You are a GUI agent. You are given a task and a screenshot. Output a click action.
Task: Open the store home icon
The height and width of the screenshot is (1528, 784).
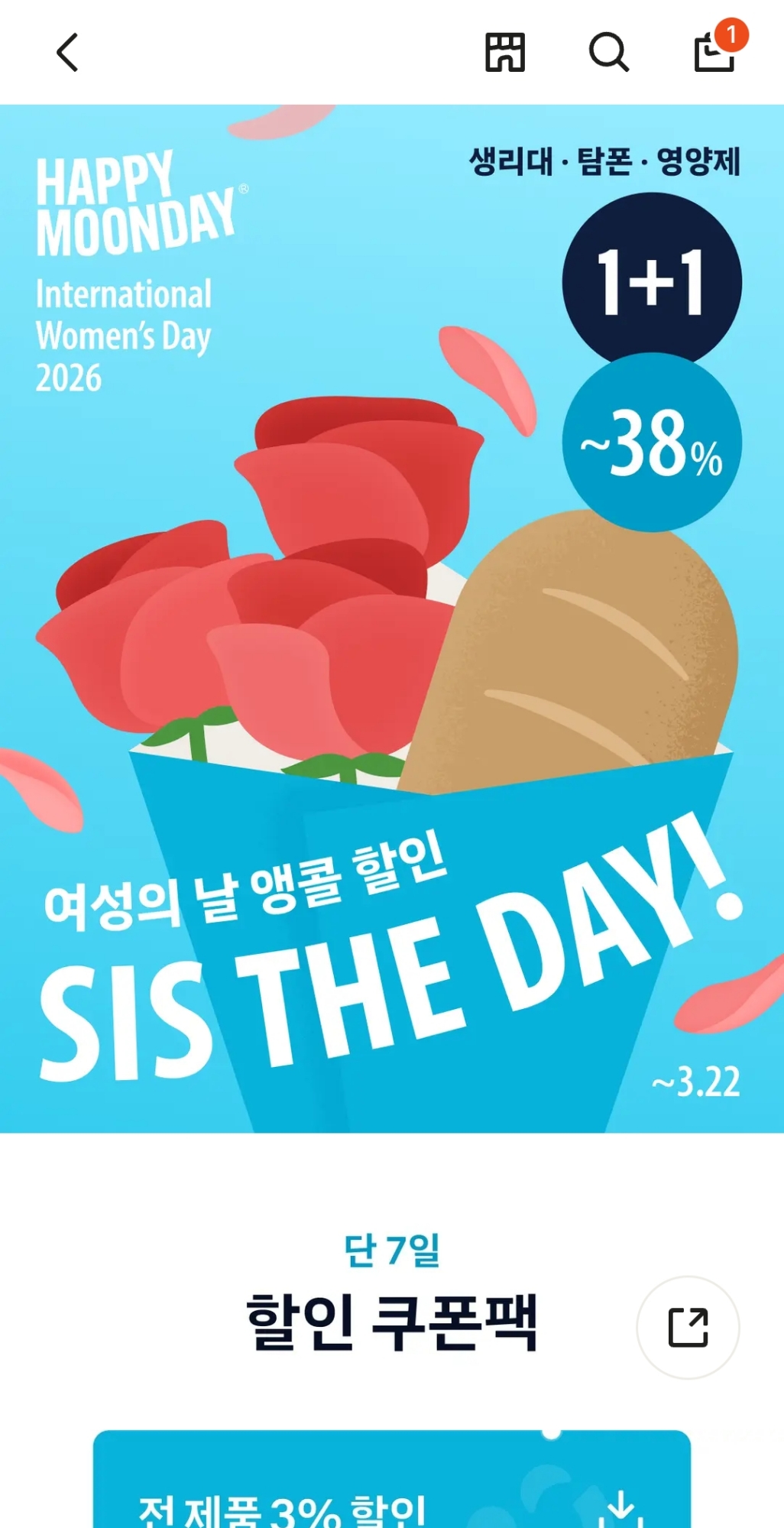tap(505, 53)
